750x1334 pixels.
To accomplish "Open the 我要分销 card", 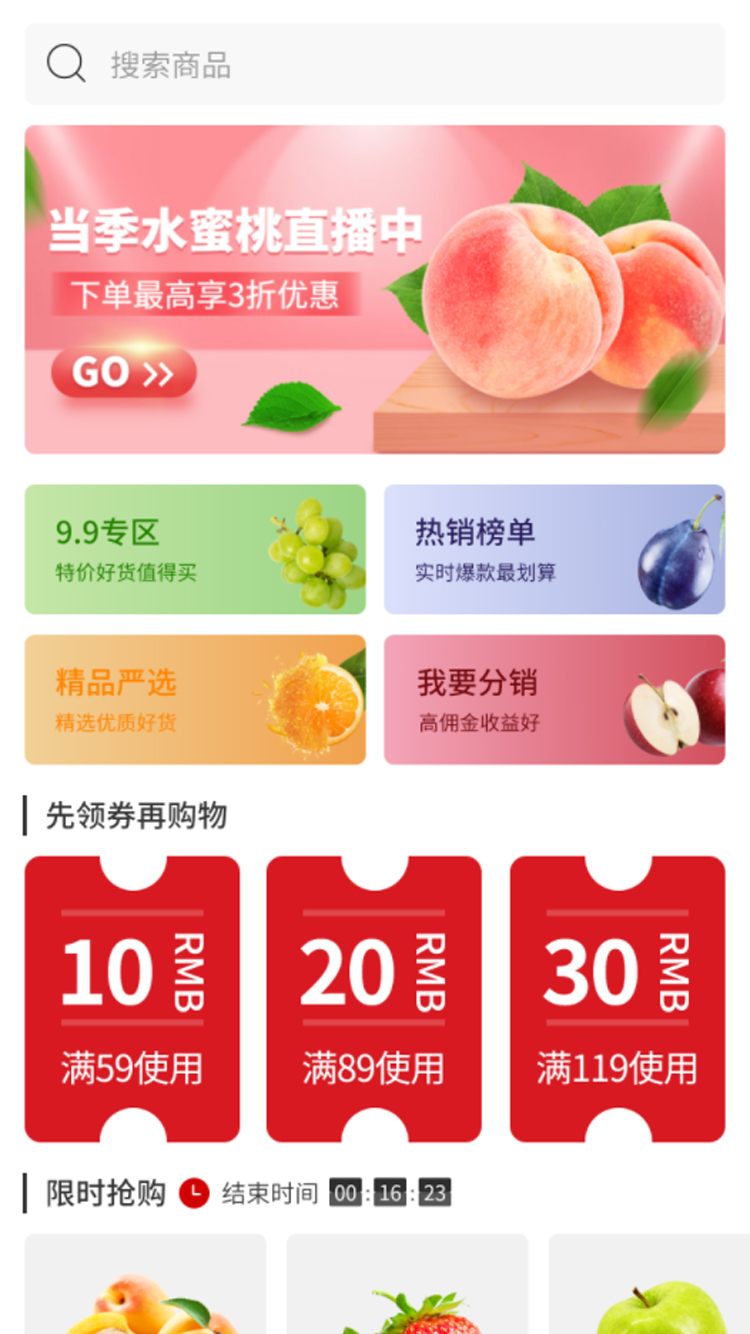I will pos(554,699).
